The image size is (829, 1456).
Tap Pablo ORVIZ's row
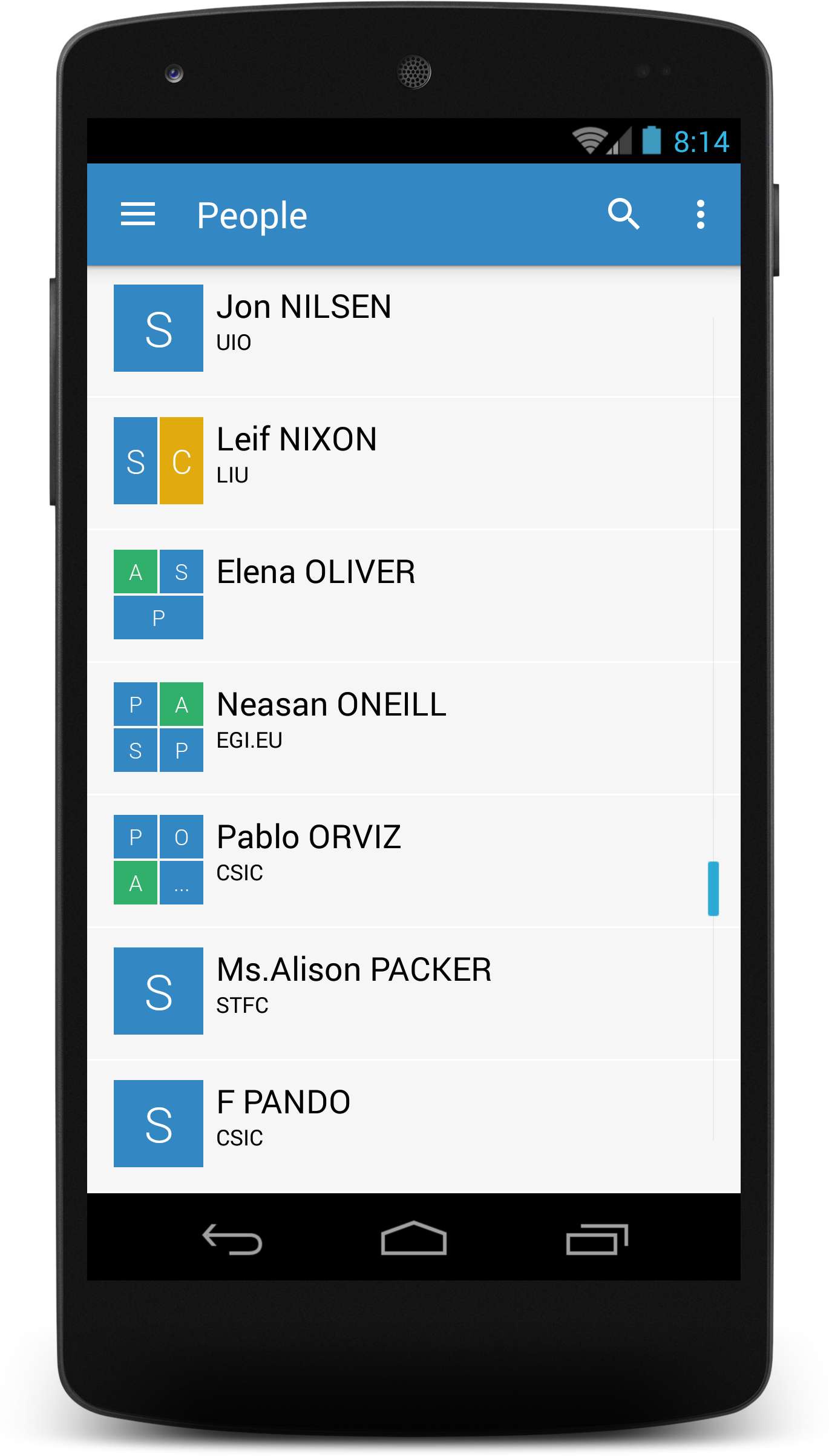tap(414, 861)
